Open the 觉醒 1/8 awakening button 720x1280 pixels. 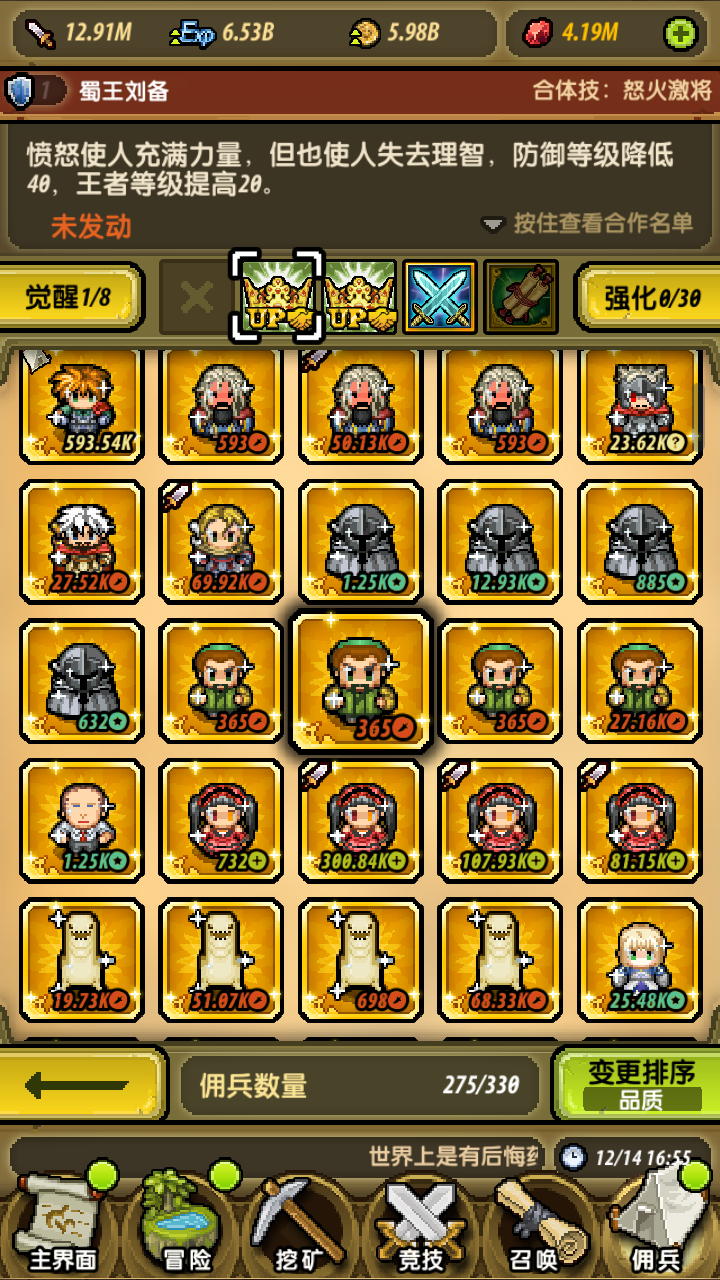(68, 297)
